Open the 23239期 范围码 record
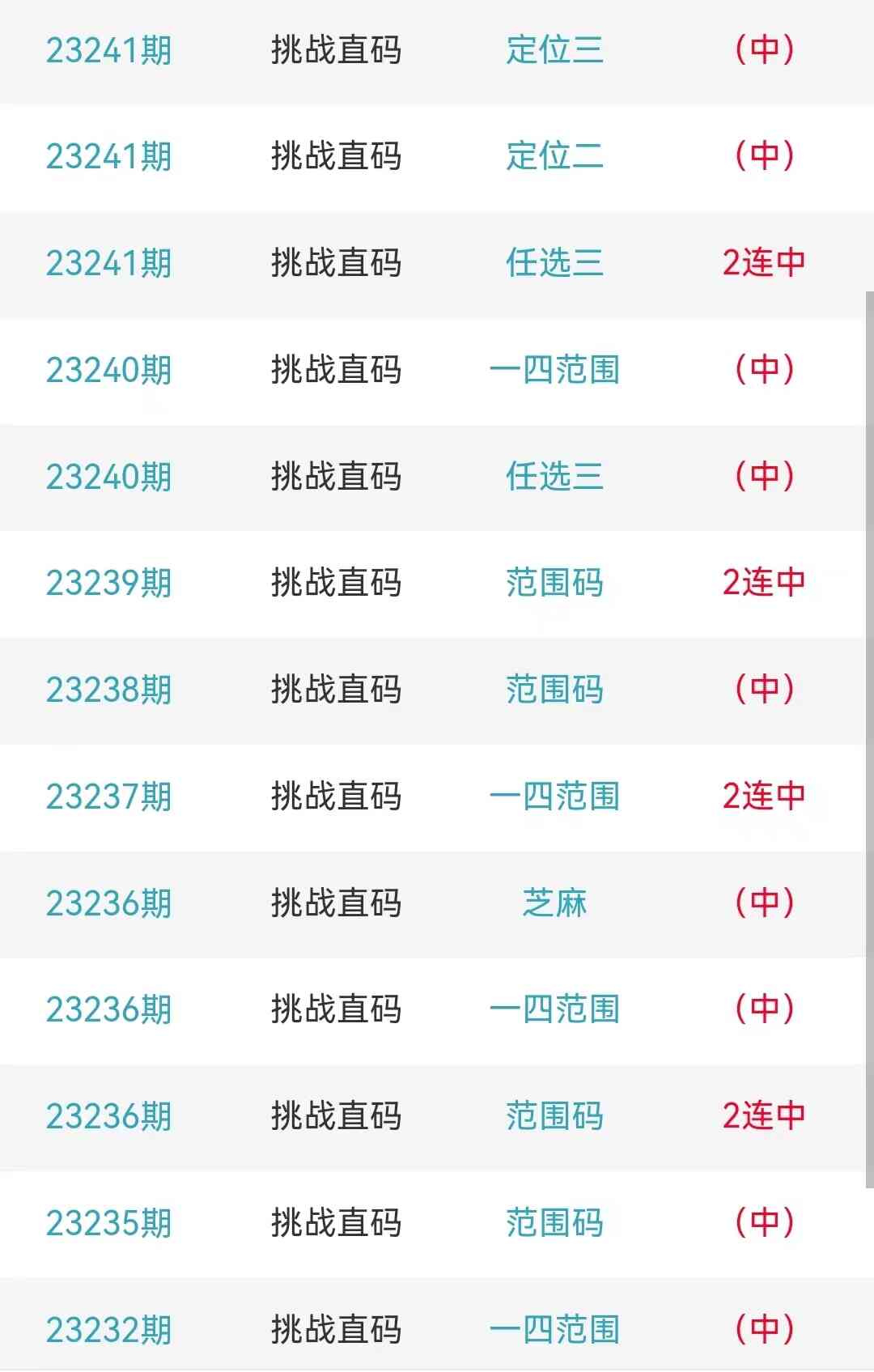874x1372 pixels. [x=554, y=583]
